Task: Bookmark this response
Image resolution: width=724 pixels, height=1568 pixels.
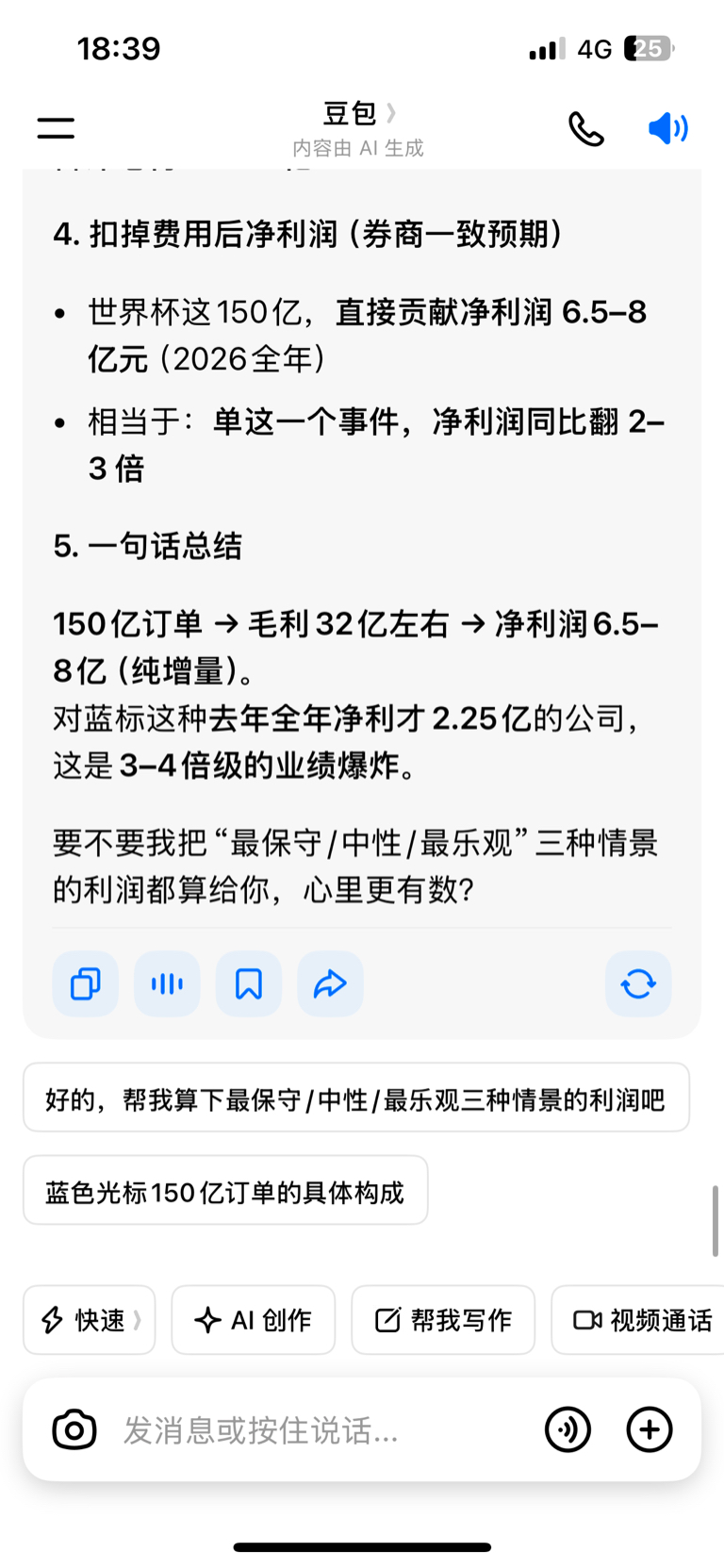Action: point(249,984)
